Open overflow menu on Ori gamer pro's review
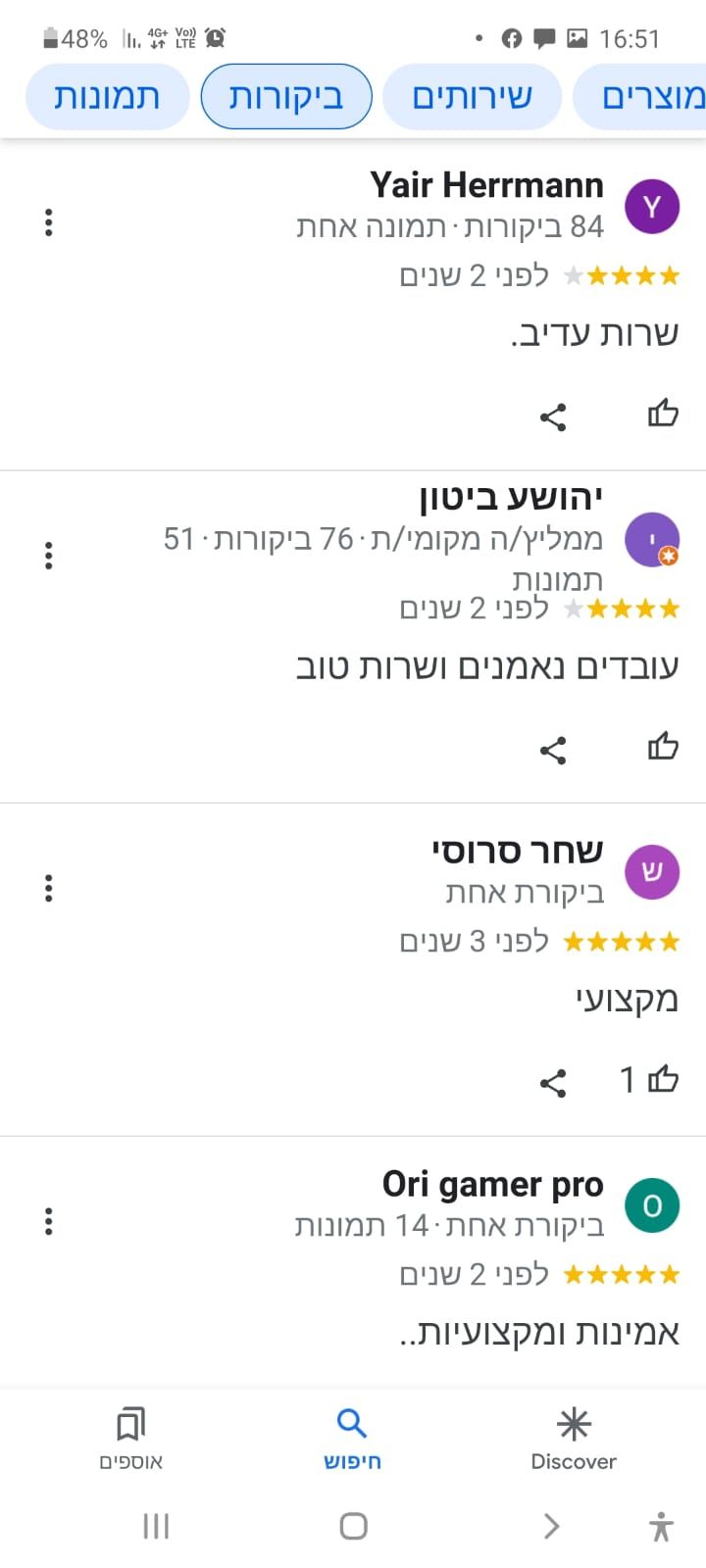 [48, 1222]
